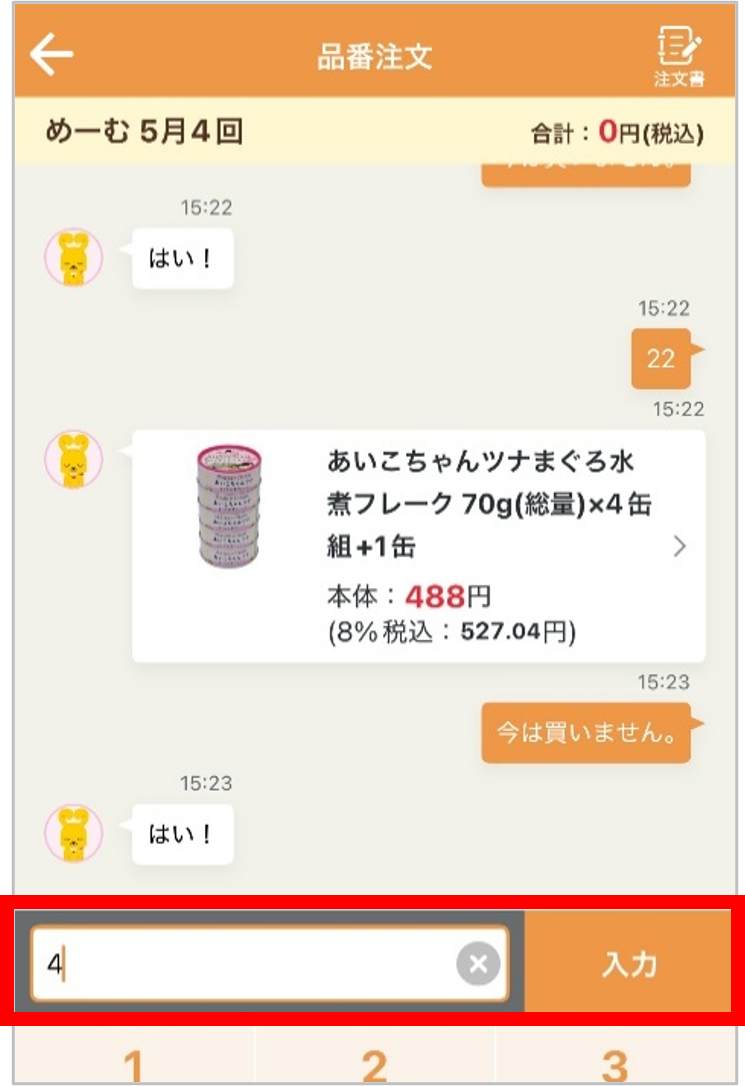
Task: Tap the orange 22 message bubble
Action: coord(662,357)
